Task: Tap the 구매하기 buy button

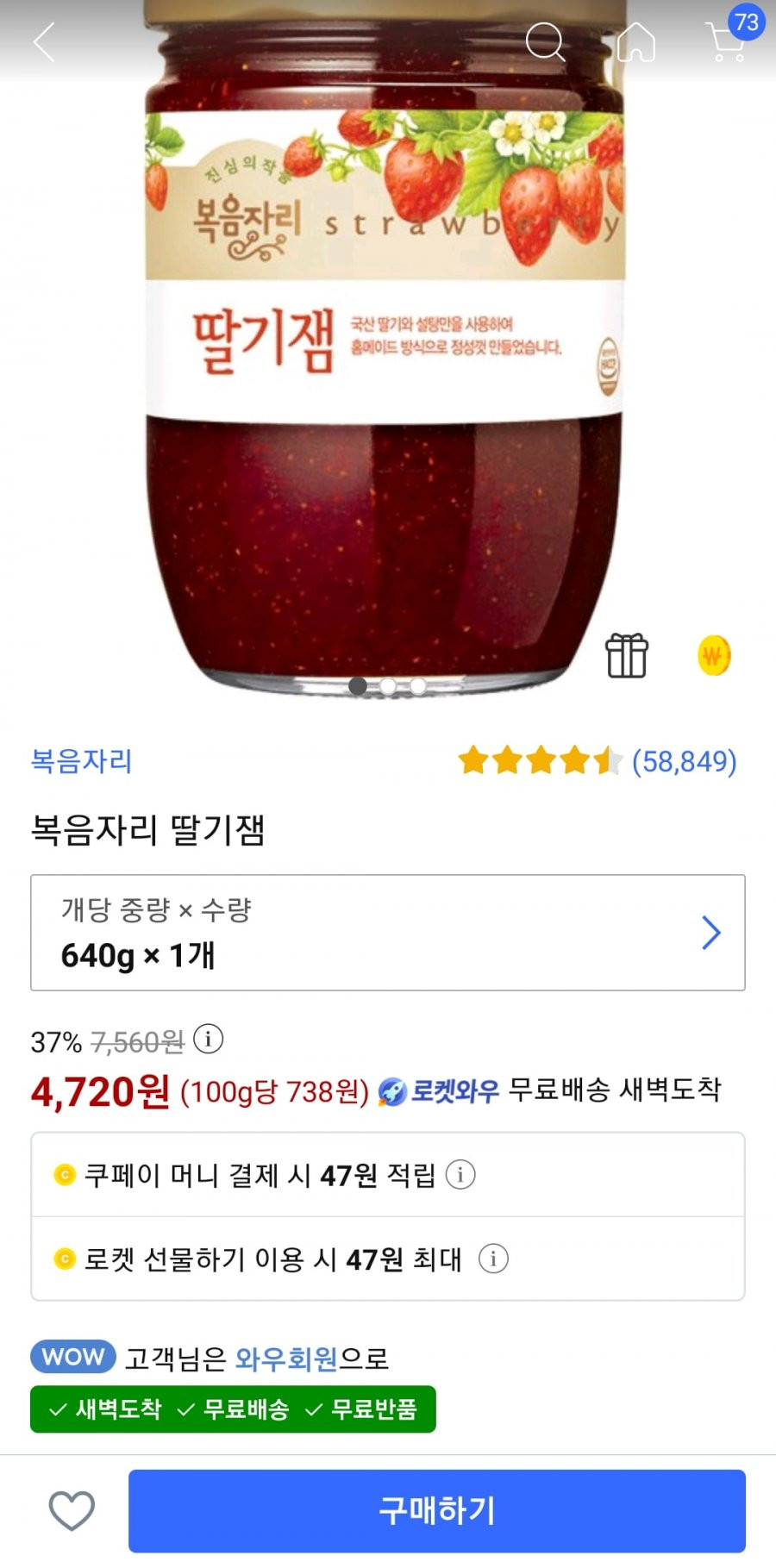Action: click(x=436, y=1510)
